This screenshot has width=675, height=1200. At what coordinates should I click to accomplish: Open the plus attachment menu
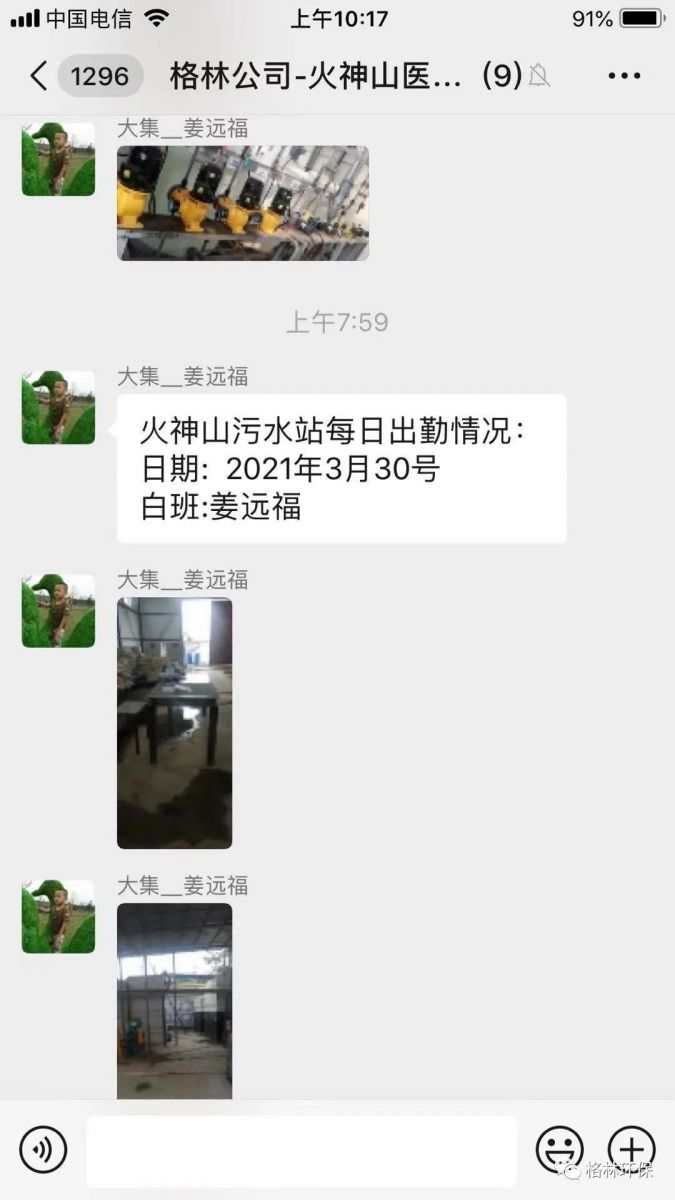point(632,1150)
